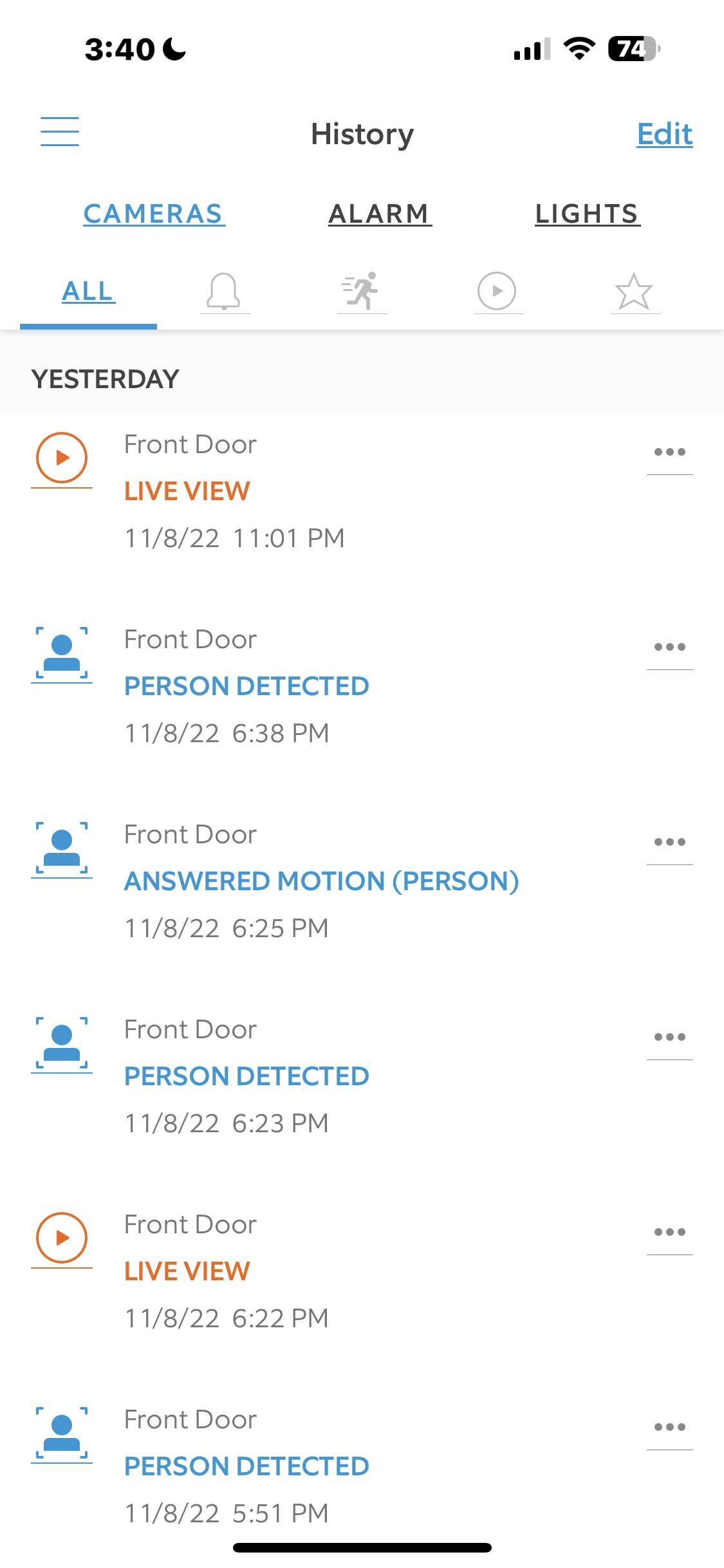Open more options for the 11:01 PM event
The width and height of the screenshot is (724, 1568).
(669, 452)
